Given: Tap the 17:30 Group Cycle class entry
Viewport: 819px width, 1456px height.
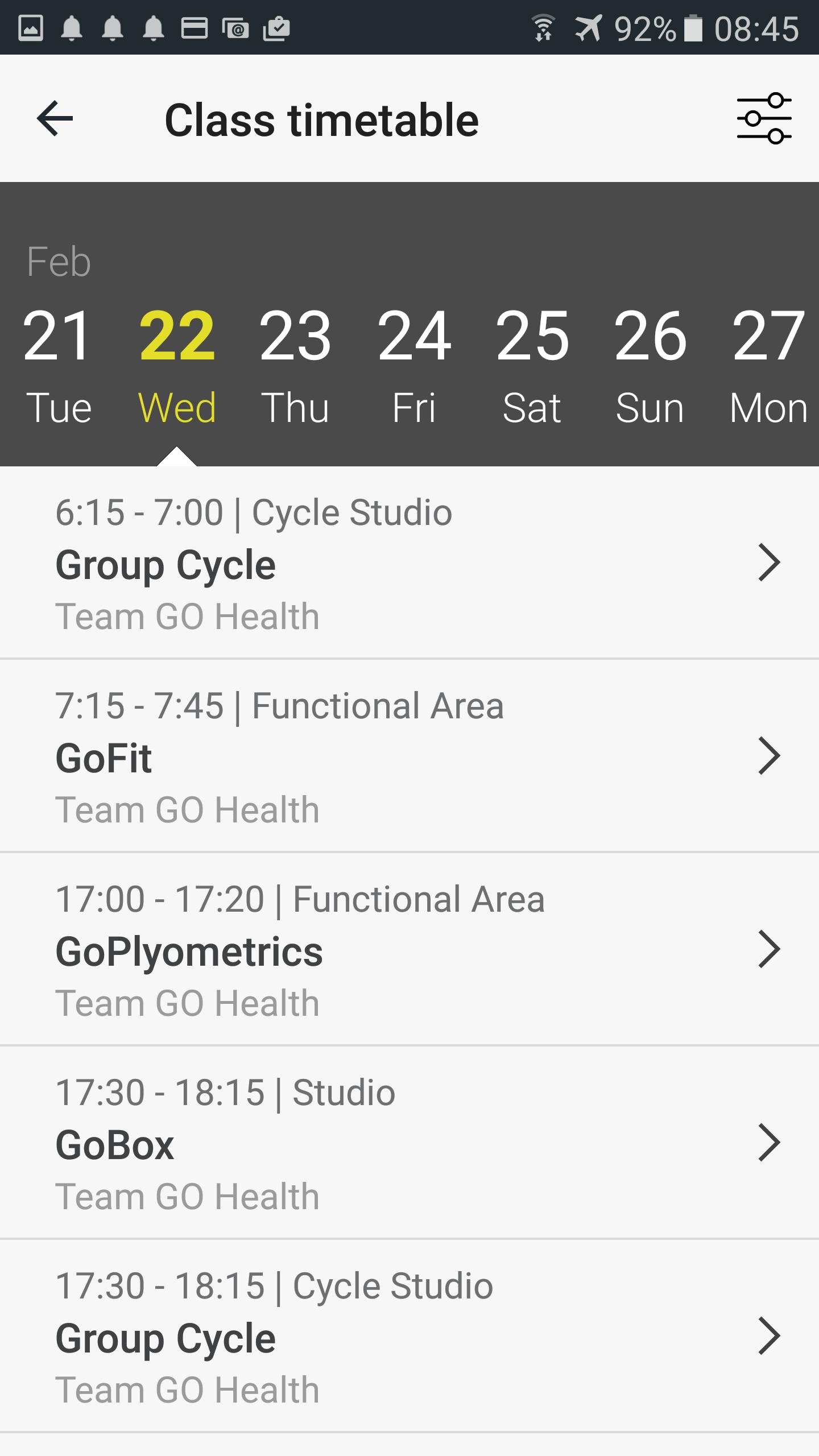Looking at the screenshot, I should coord(409,1337).
